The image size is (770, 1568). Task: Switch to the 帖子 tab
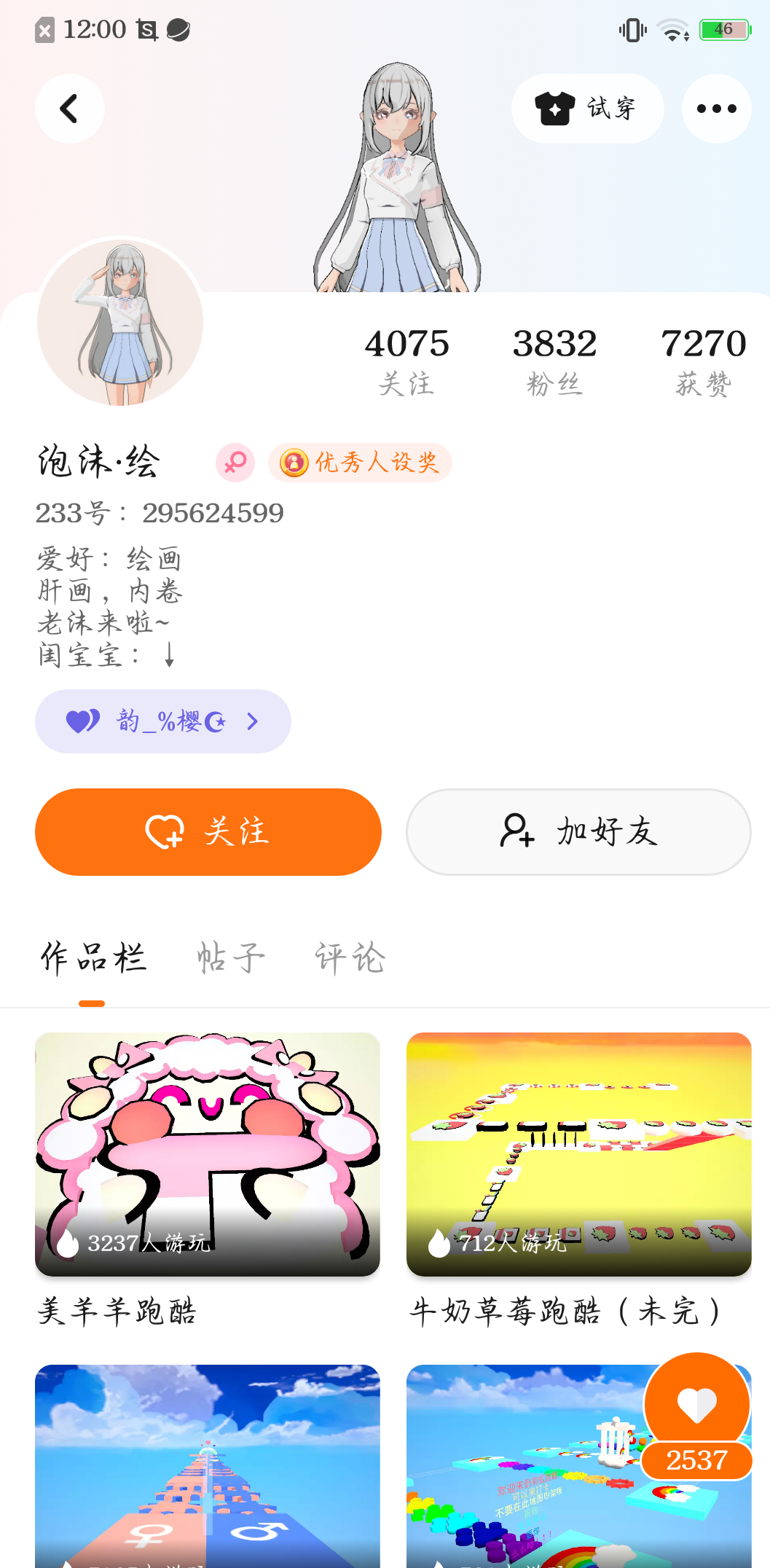(x=231, y=957)
